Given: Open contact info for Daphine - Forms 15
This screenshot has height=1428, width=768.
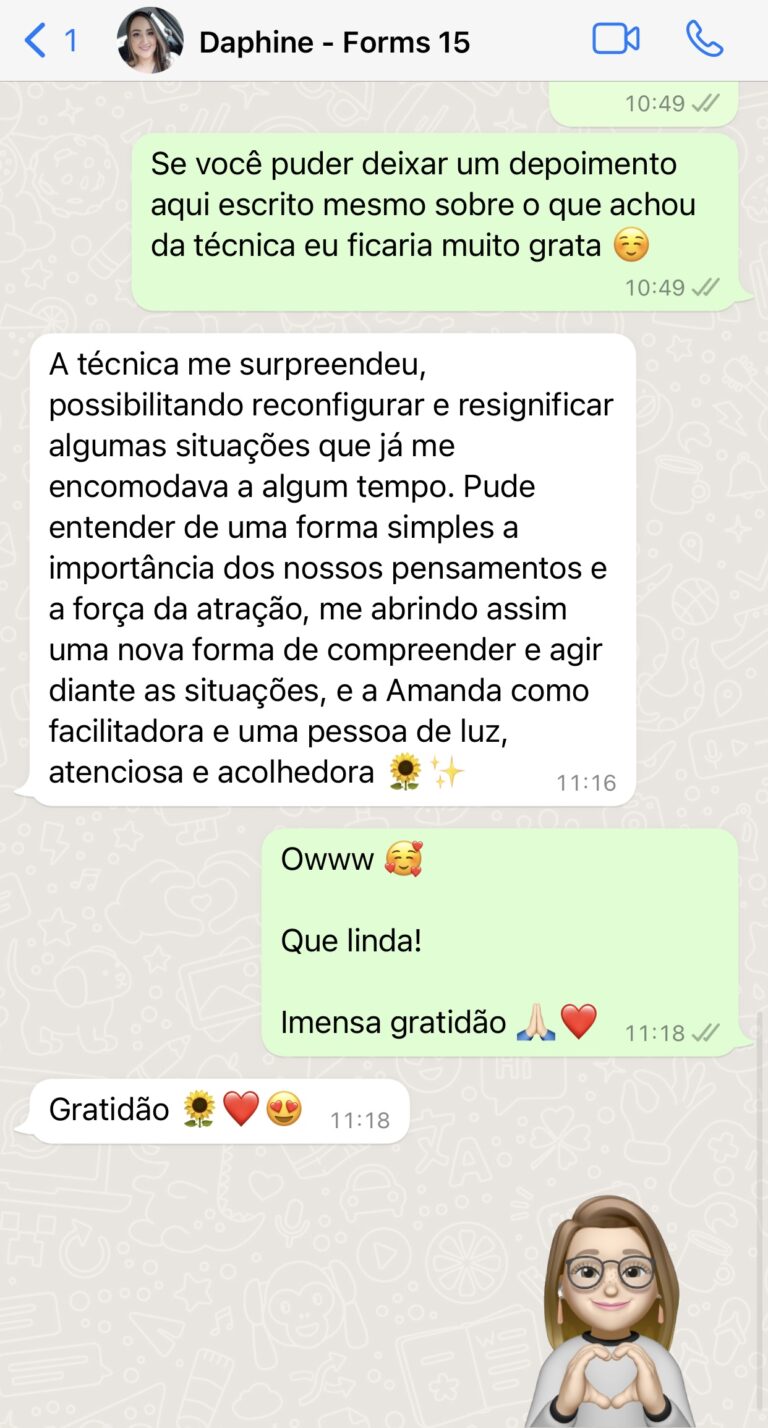Looking at the screenshot, I should [334, 42].
